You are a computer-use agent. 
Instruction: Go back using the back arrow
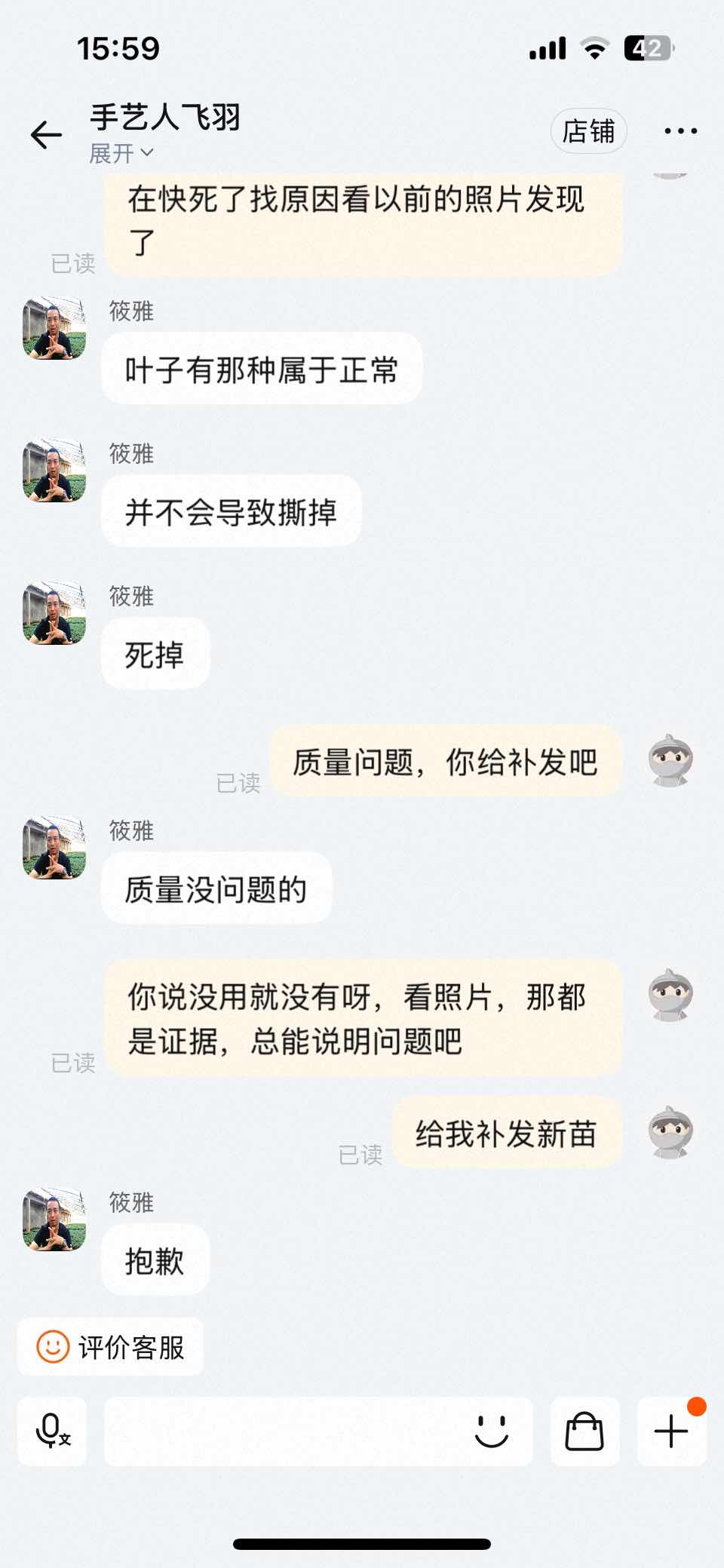click(46, 135)
